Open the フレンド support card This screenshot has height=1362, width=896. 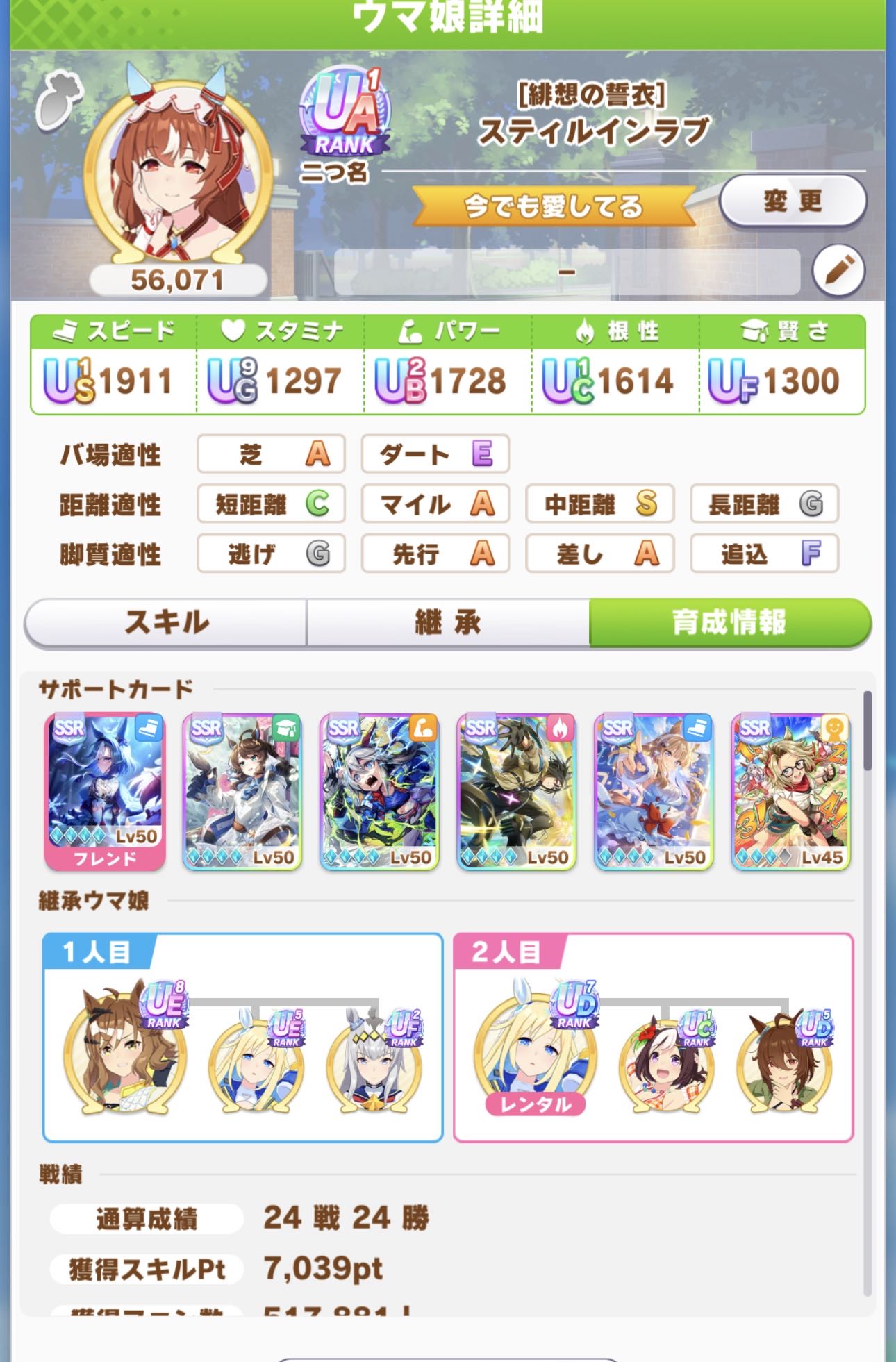(105, 790)
